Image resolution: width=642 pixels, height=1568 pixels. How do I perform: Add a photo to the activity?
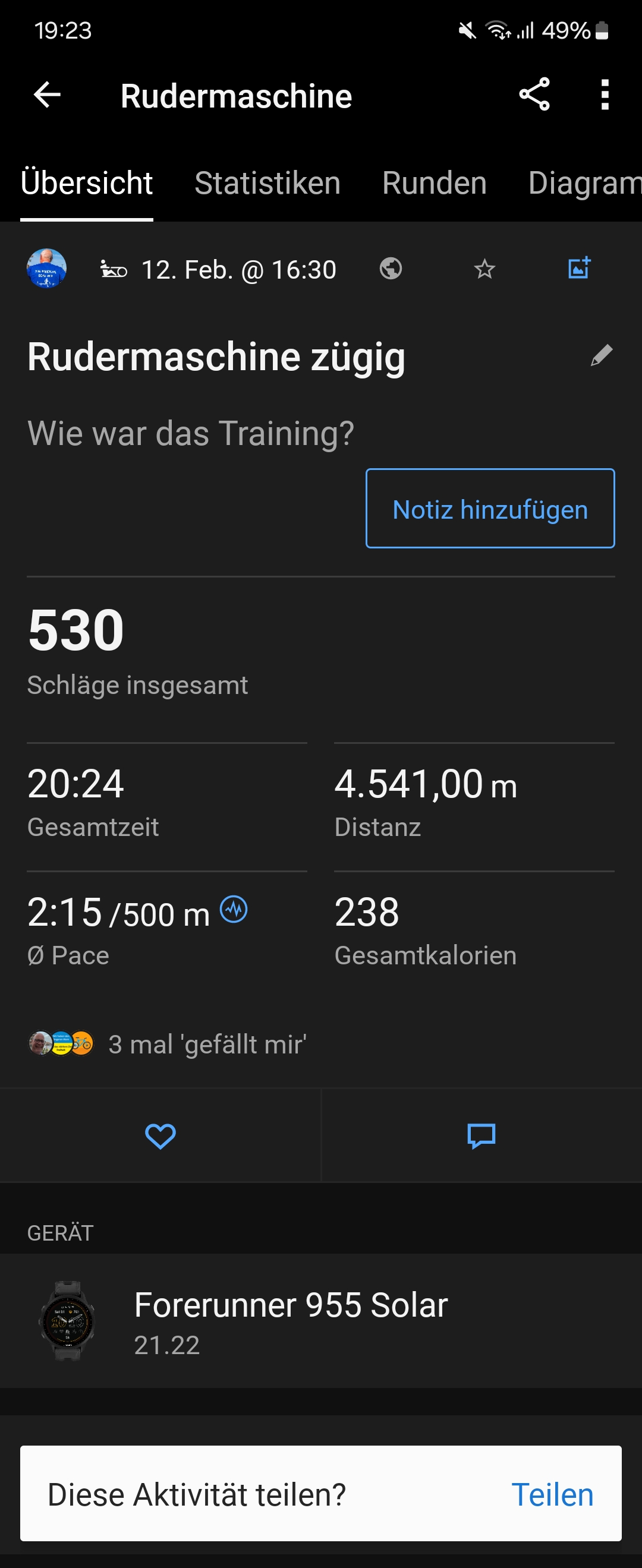578,268
